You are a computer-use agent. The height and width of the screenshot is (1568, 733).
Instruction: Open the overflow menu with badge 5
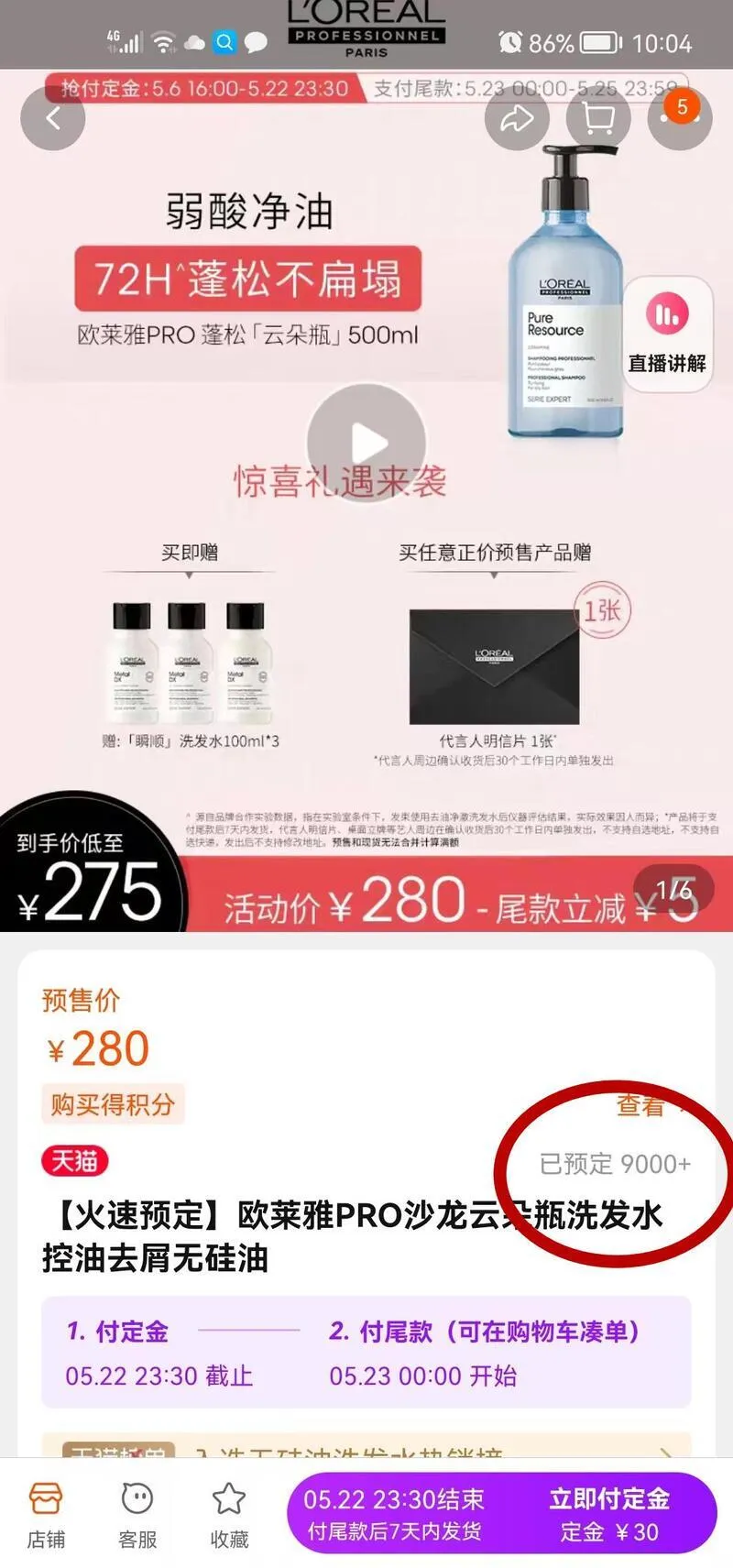679,118
